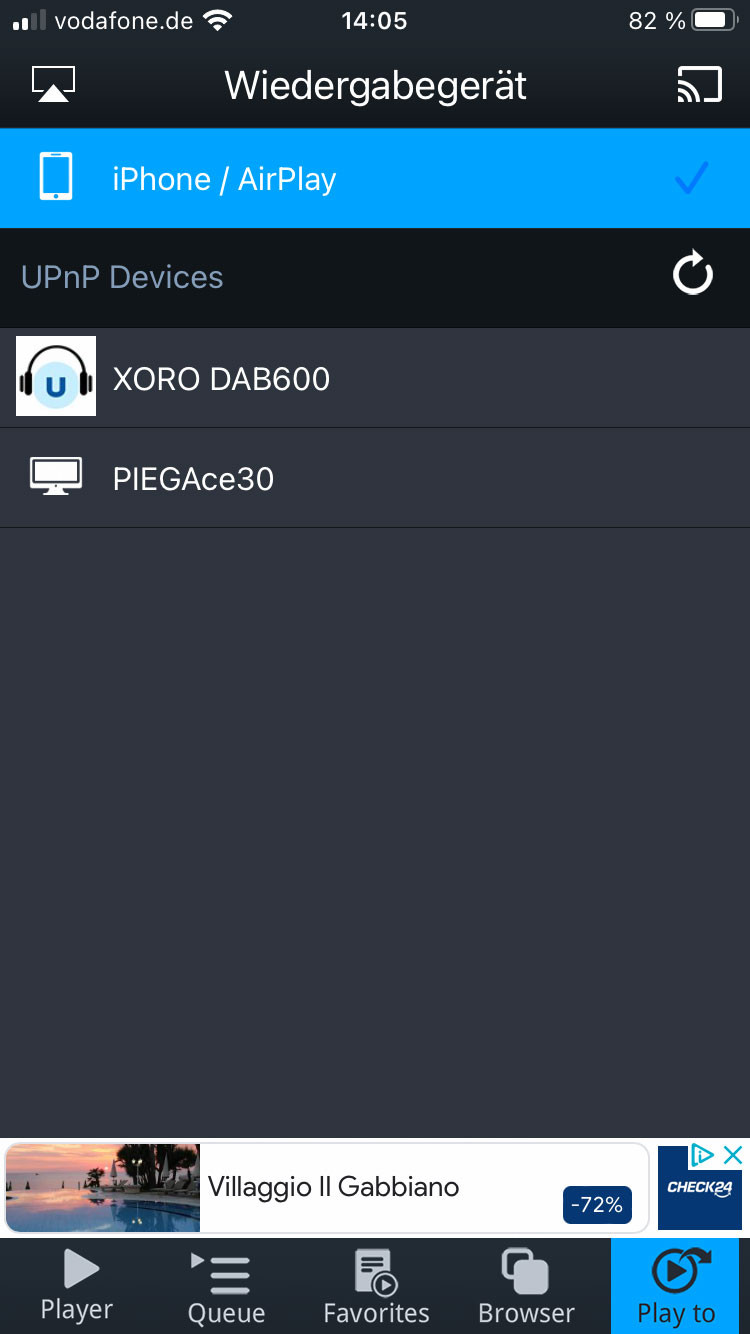Viewport: 750px width, 1334px height.
Task: Select the PIEGAce30 device
Action: click(375, 479)
